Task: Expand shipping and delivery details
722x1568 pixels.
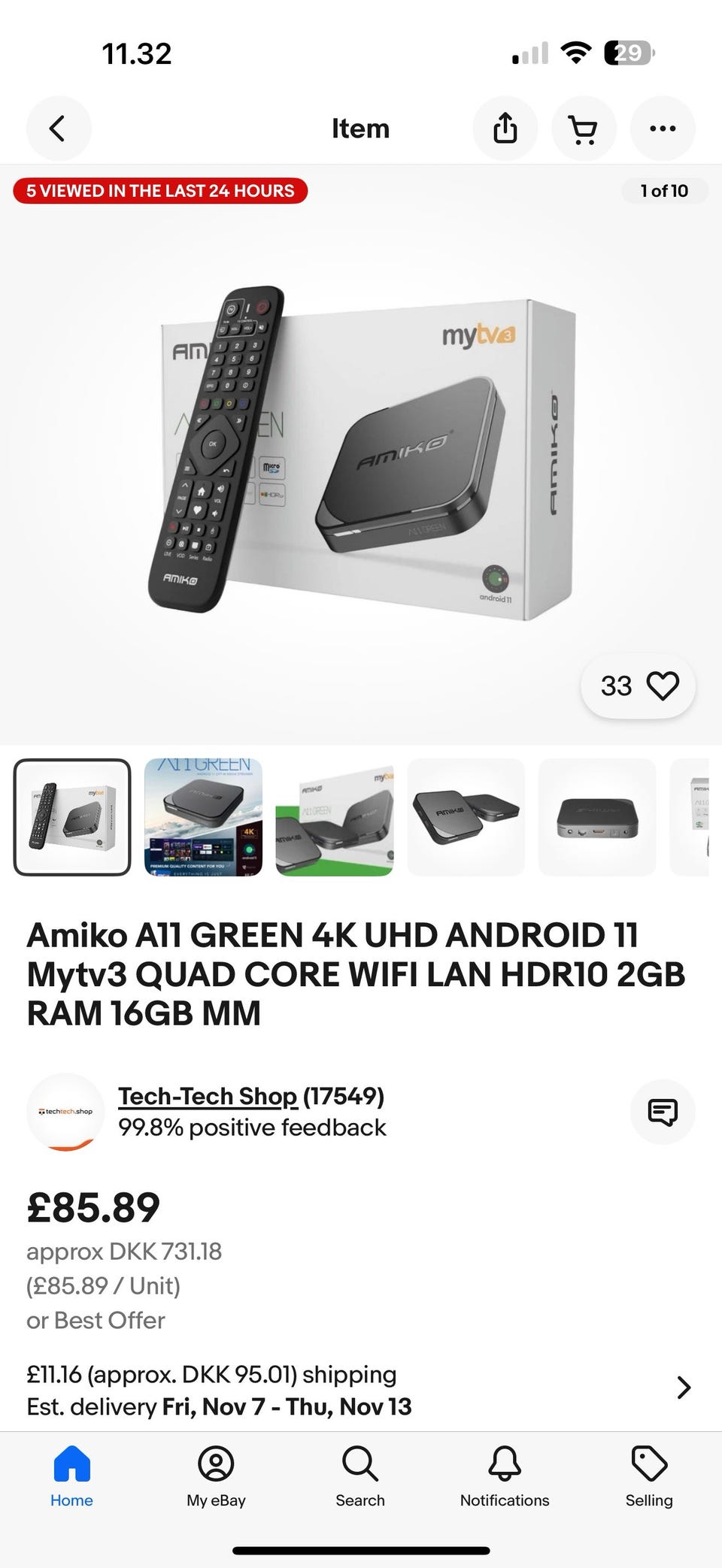Action: 361,1390
